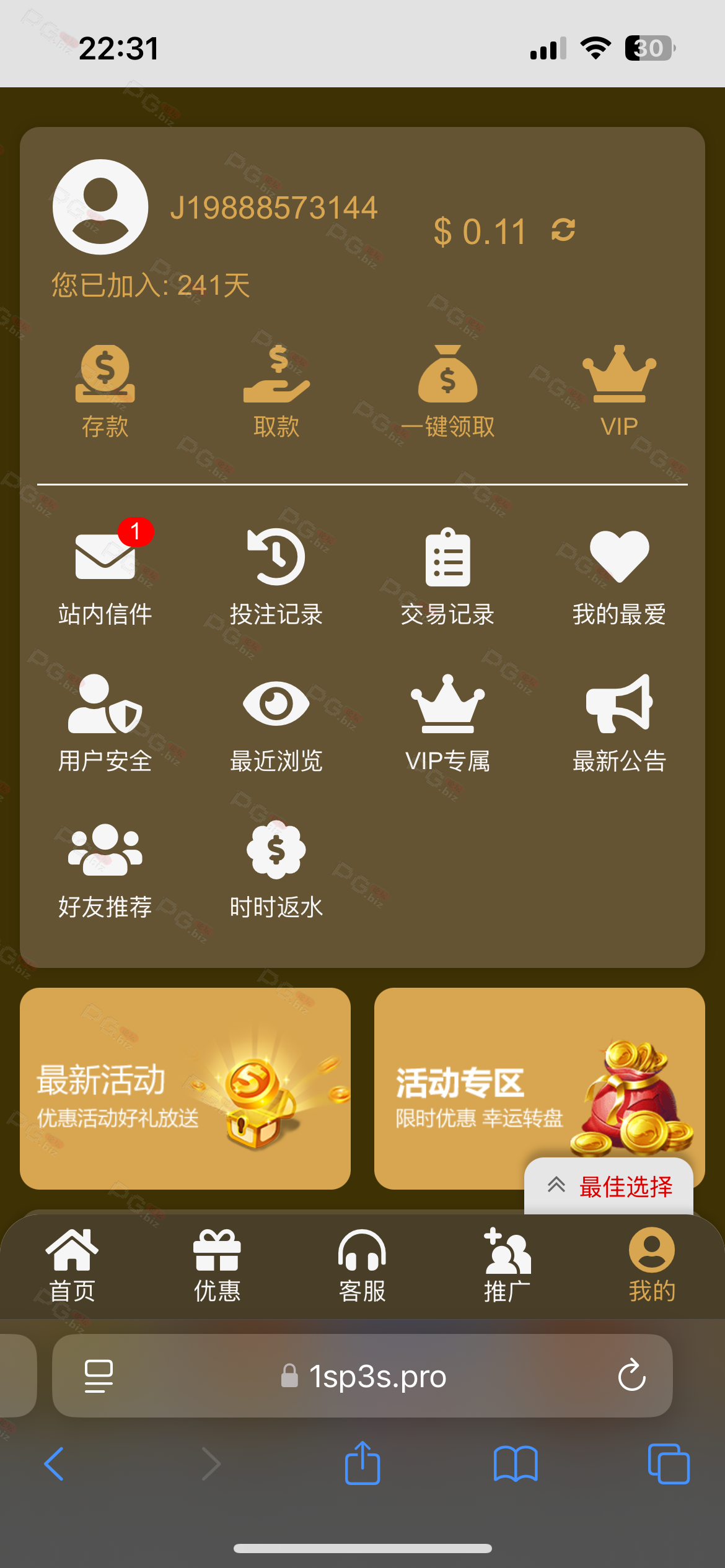Read 最新公告 announcements
The height and width of the screenshot is (1568, 725).
coord(618,721)
